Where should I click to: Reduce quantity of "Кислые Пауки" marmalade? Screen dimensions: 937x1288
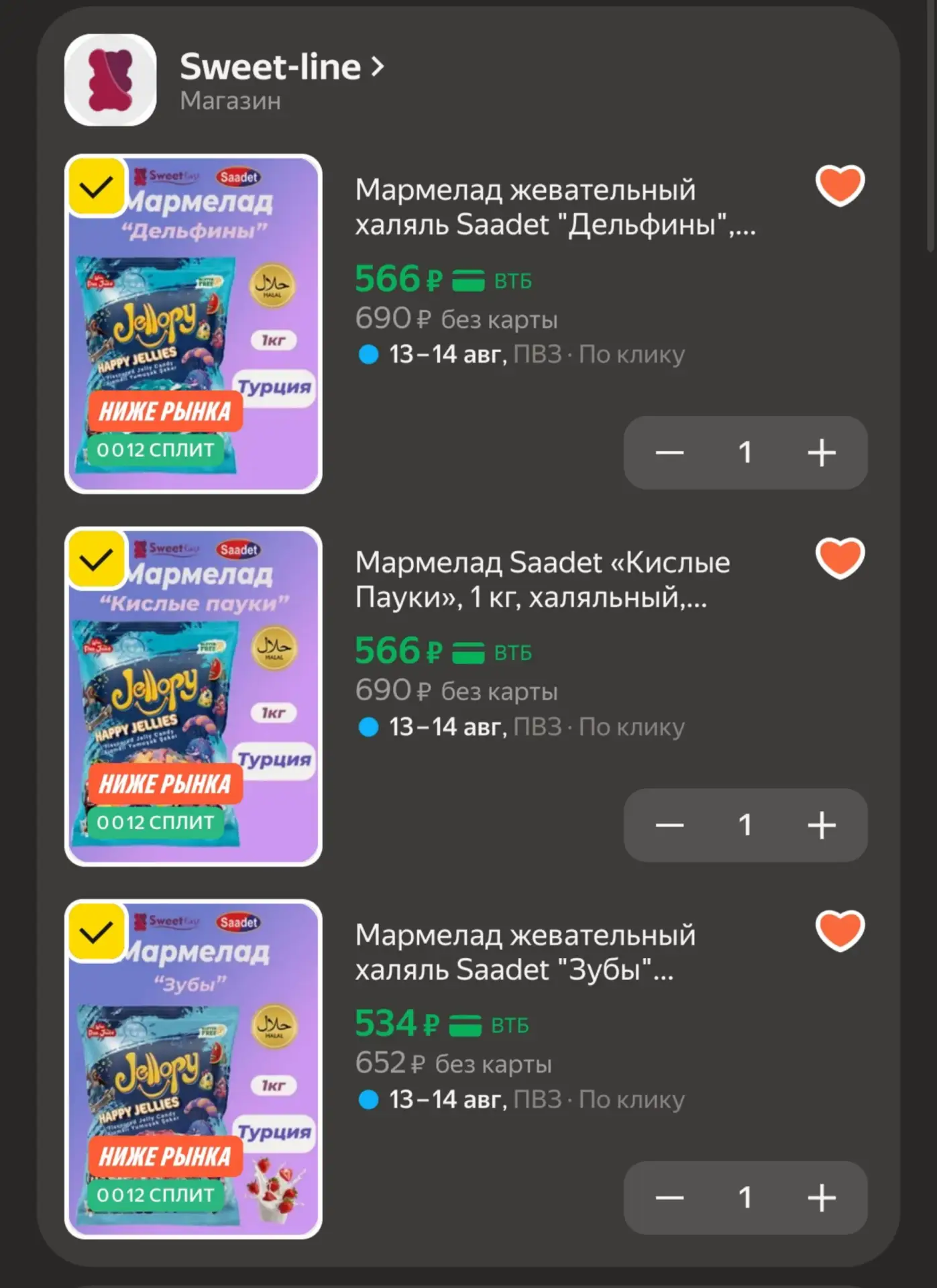click(x=669, y=825)
